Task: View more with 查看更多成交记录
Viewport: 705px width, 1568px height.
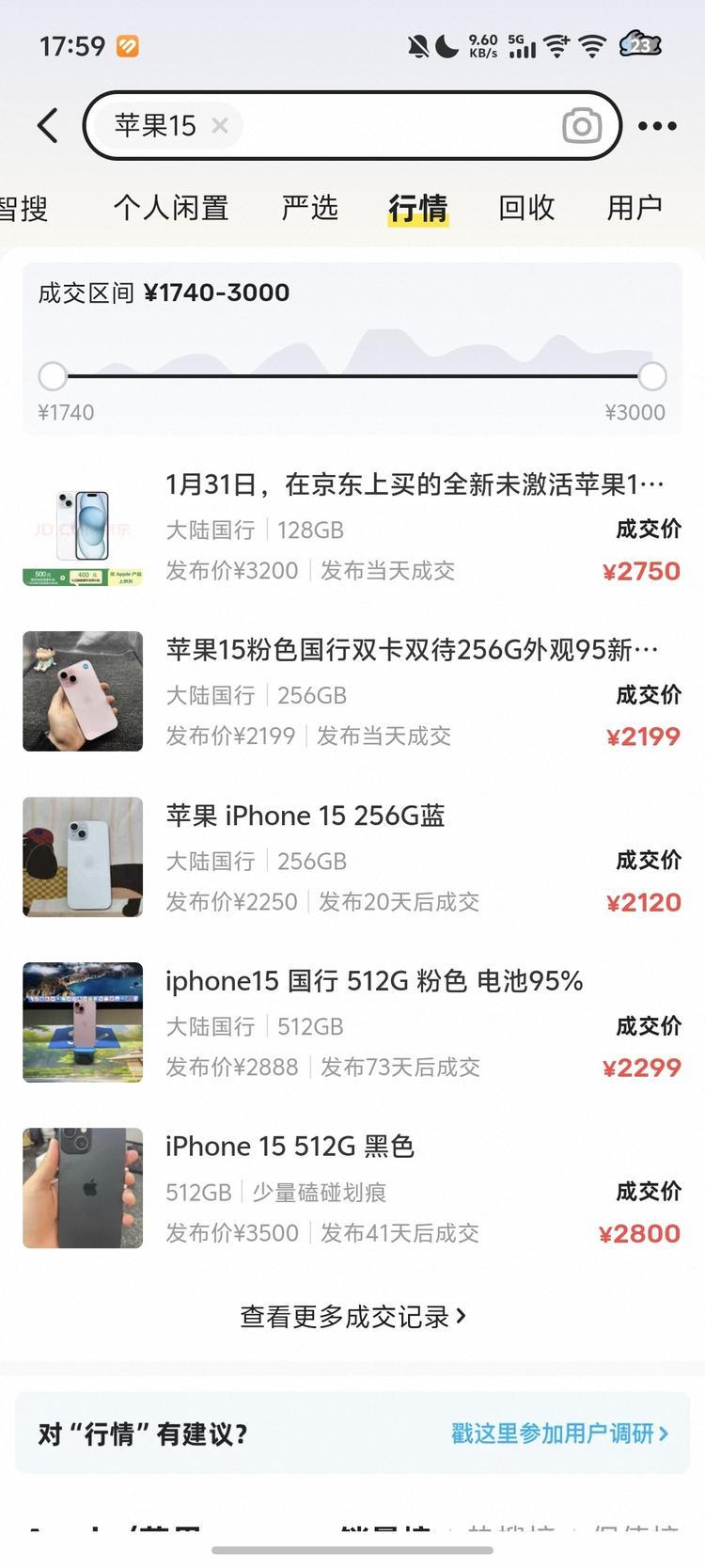Action: click(x=352, y=1316)
